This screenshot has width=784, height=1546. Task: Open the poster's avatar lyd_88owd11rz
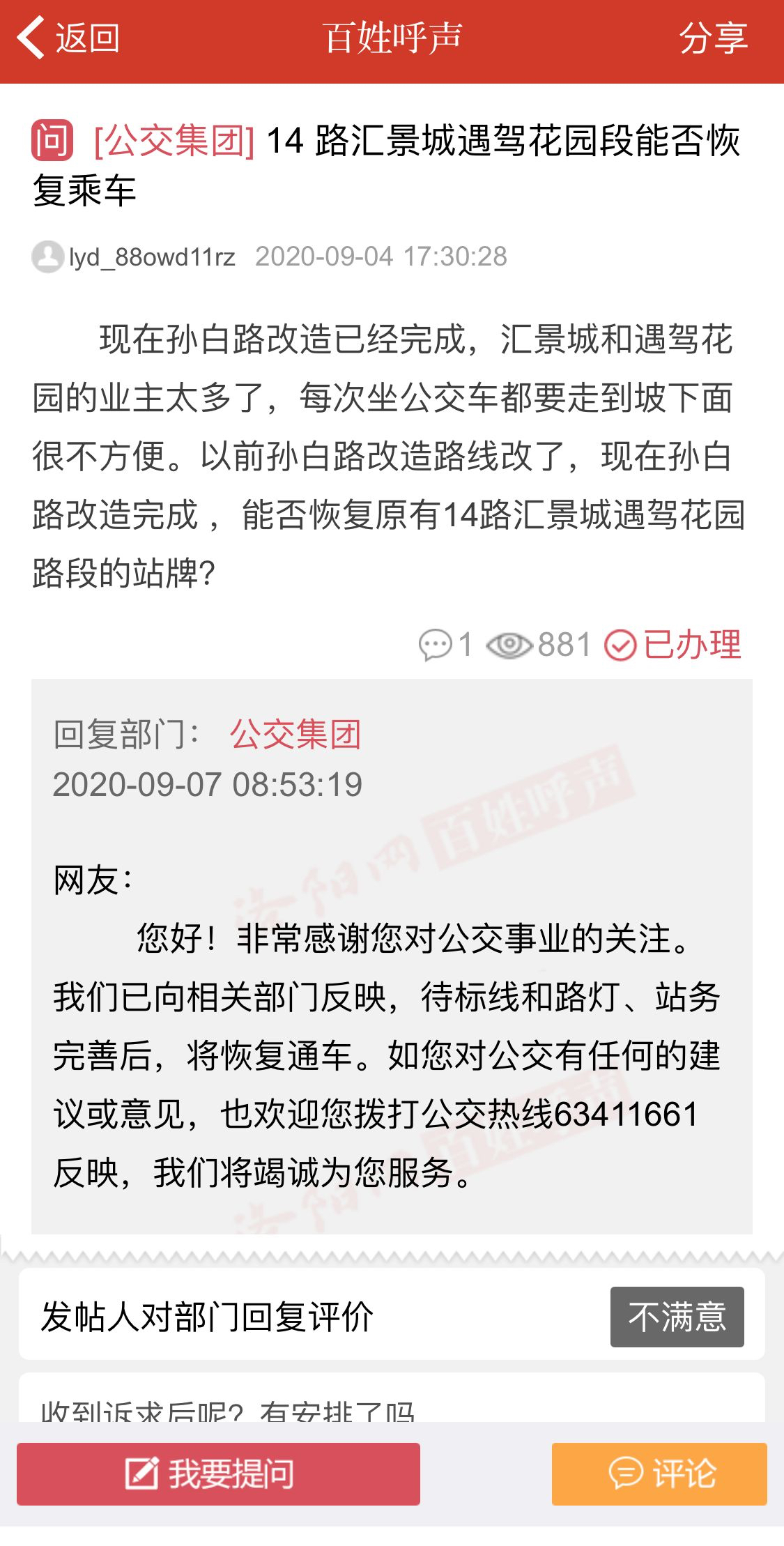pos(48,257)
